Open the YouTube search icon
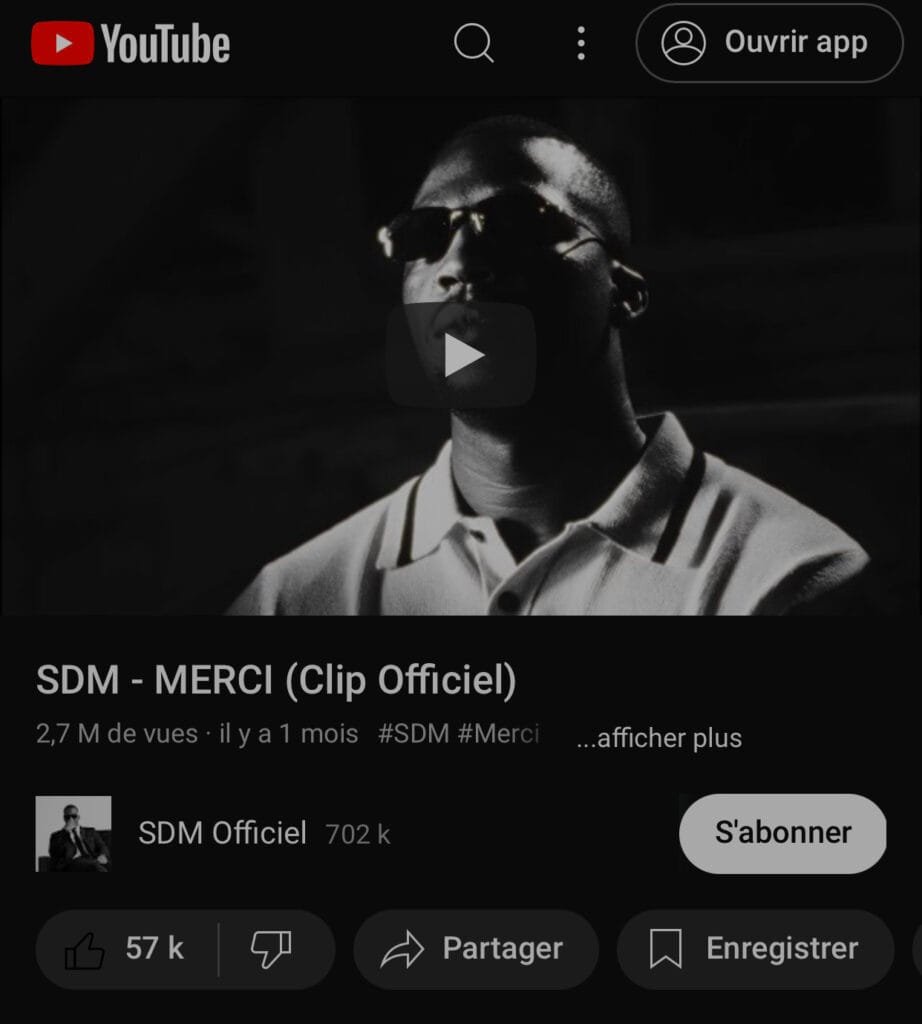This screenshot has width=922, height=1024. pyautogui.click(x=473, y=44)
